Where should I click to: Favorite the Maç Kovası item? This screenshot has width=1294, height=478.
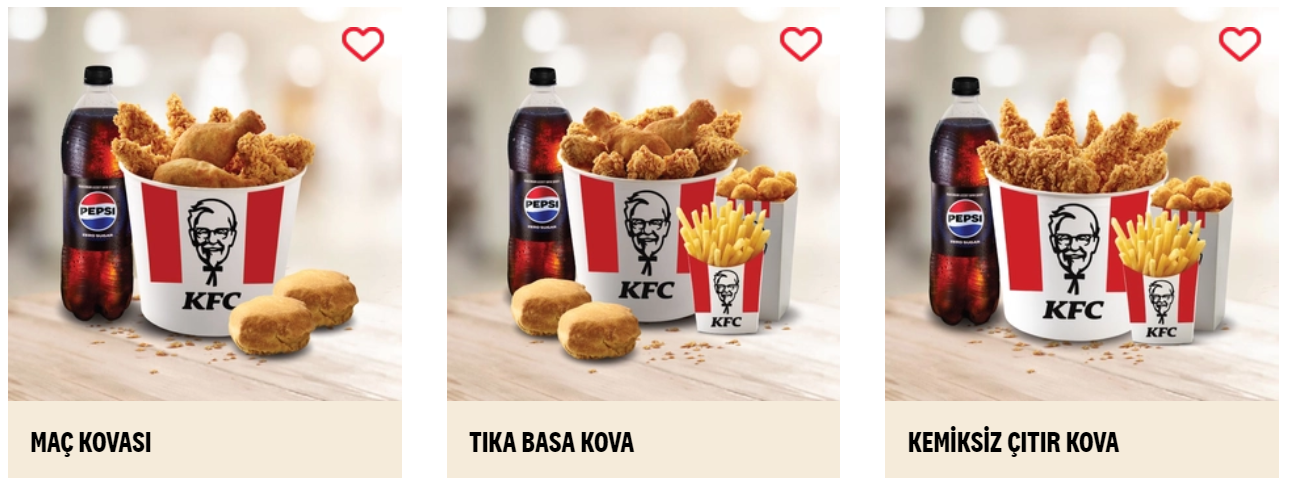coord(363,43)
